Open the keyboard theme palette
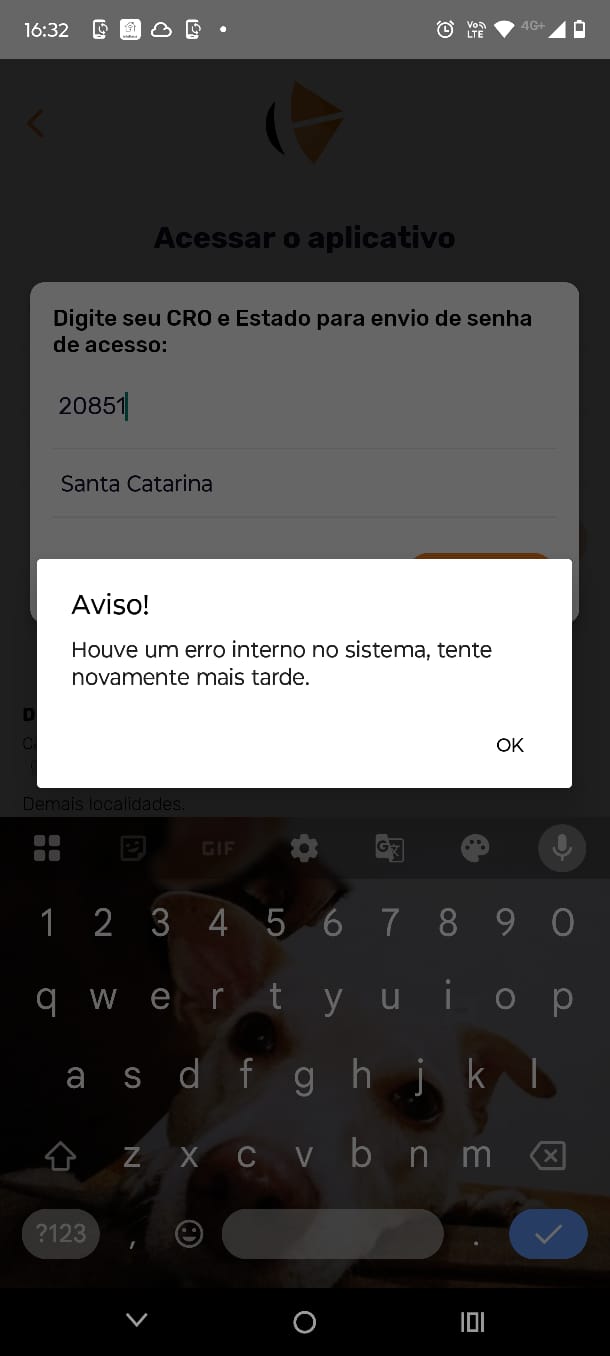 (475, 849)
